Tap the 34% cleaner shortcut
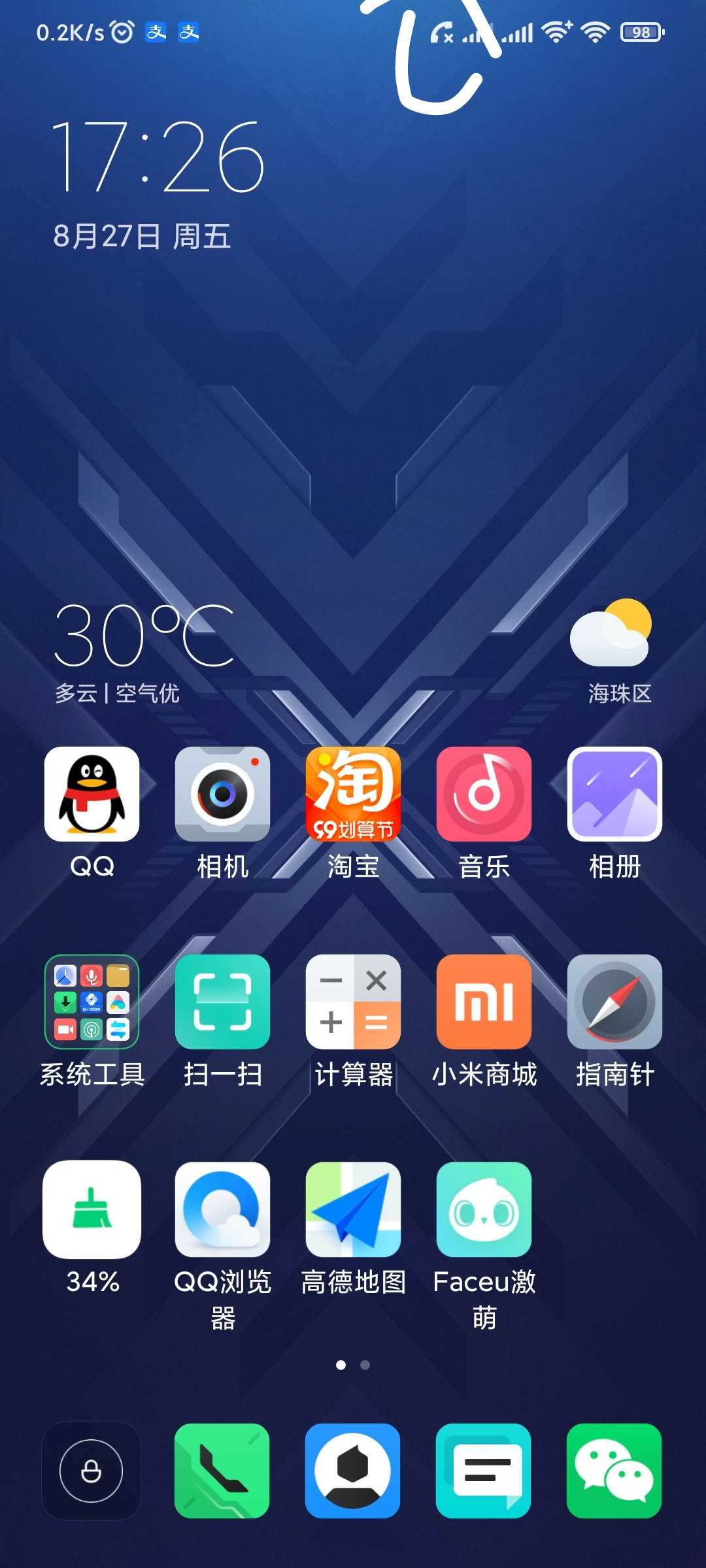The image size is (706, 1568). [x=92, y=1209]
